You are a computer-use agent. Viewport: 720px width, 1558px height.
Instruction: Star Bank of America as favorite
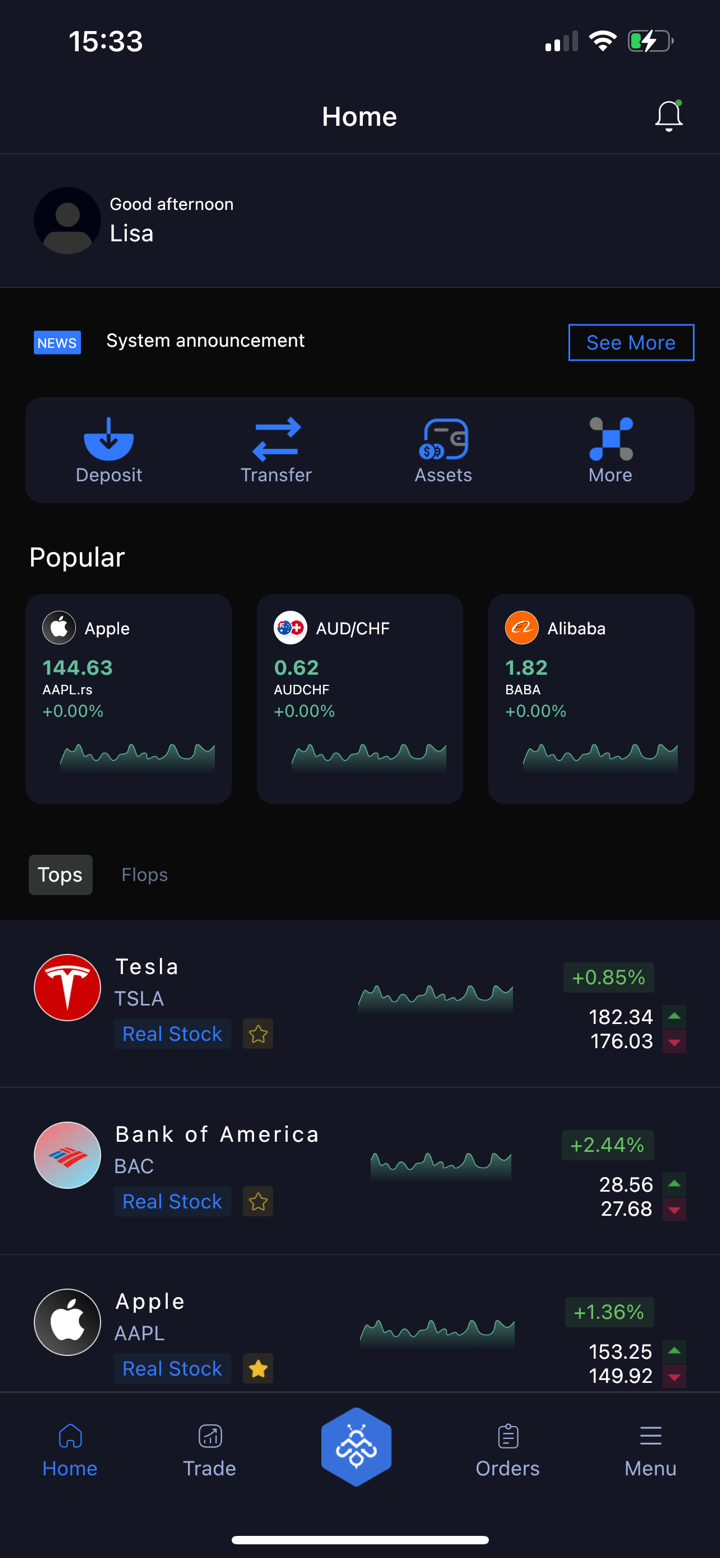point(258,1201)
